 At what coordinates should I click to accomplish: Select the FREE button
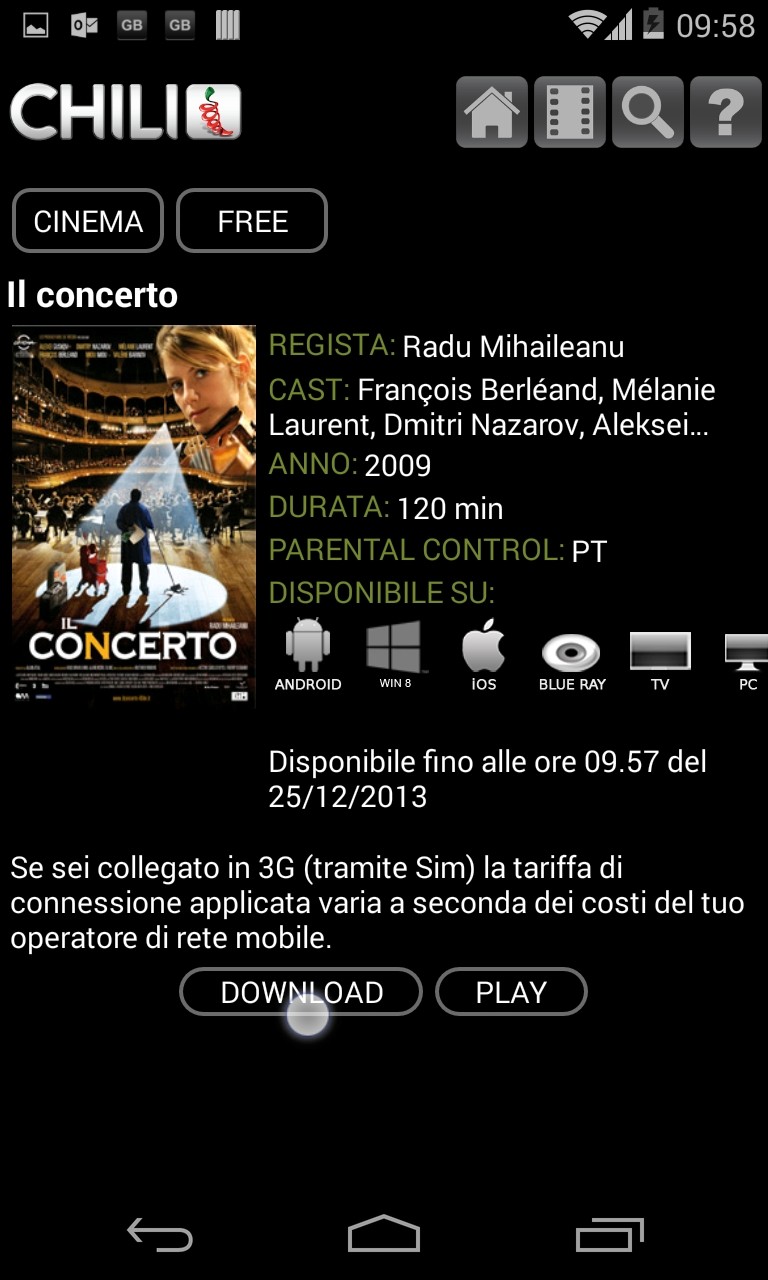tap(252, 221)
